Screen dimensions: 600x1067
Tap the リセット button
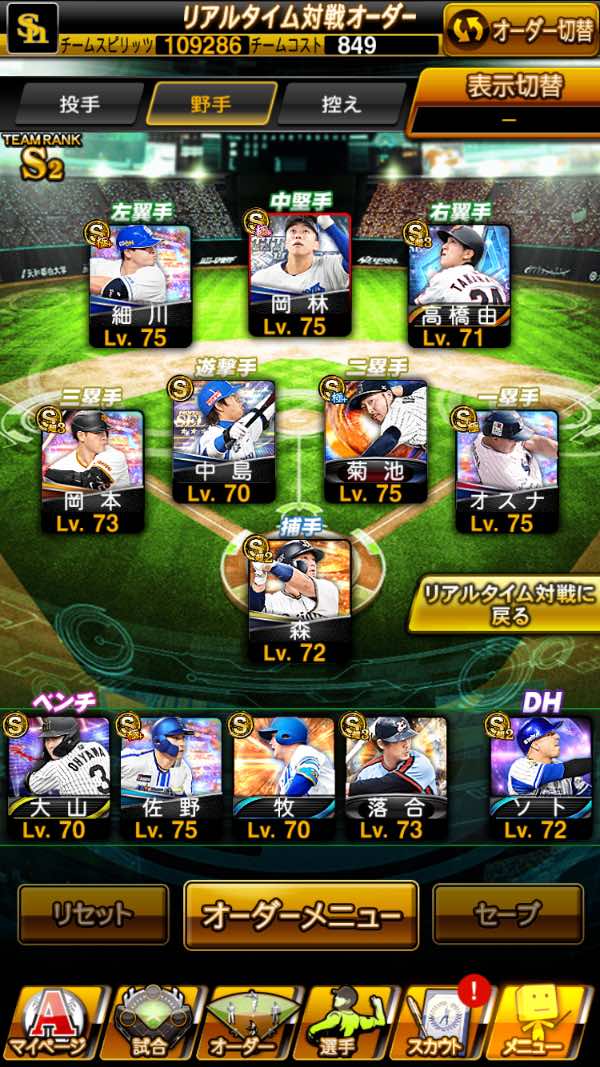click(x=93, y=914)
